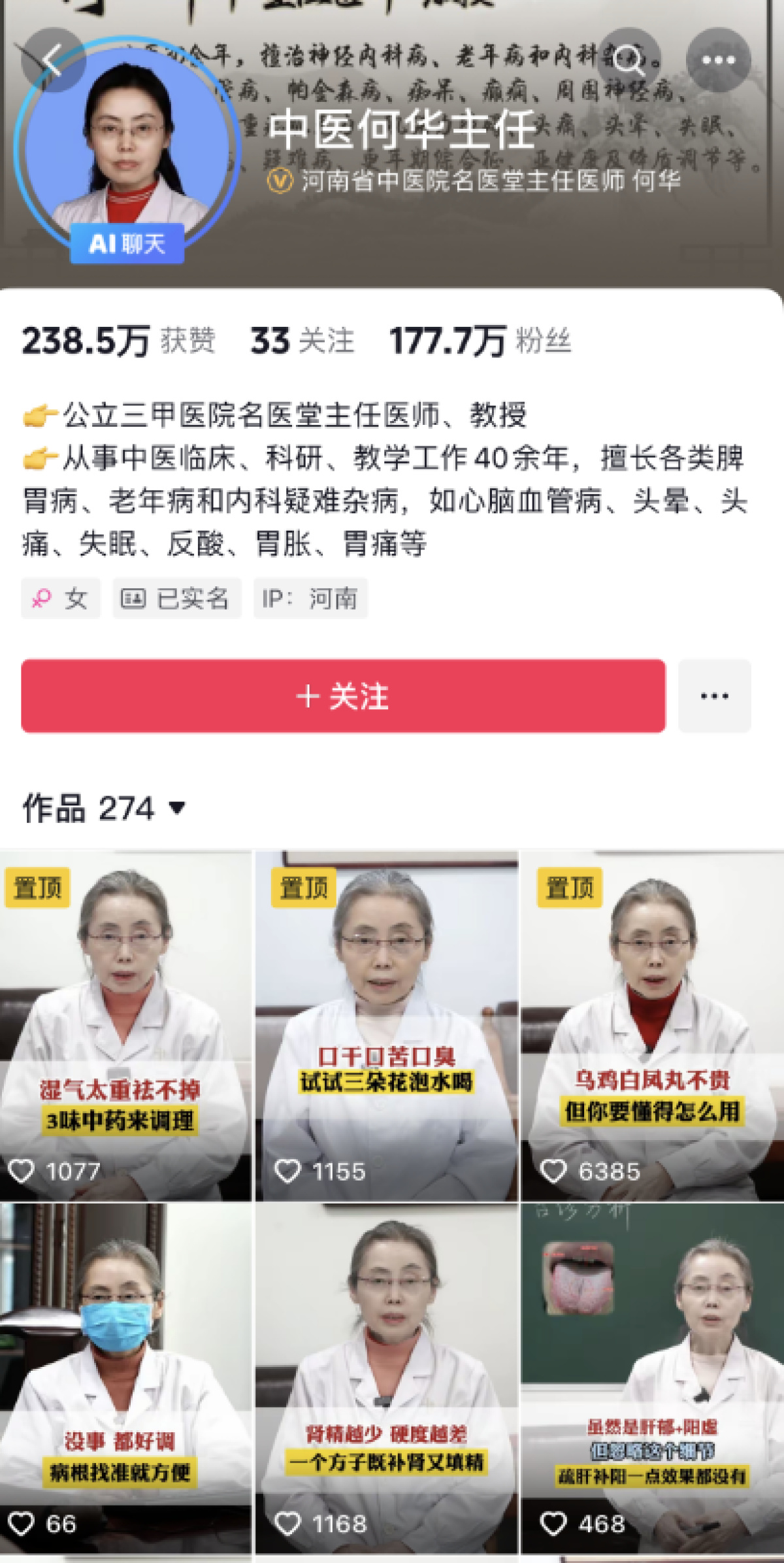Go back using the top-left arrow
Screen dimensions: 784x1563
[53, 60]
